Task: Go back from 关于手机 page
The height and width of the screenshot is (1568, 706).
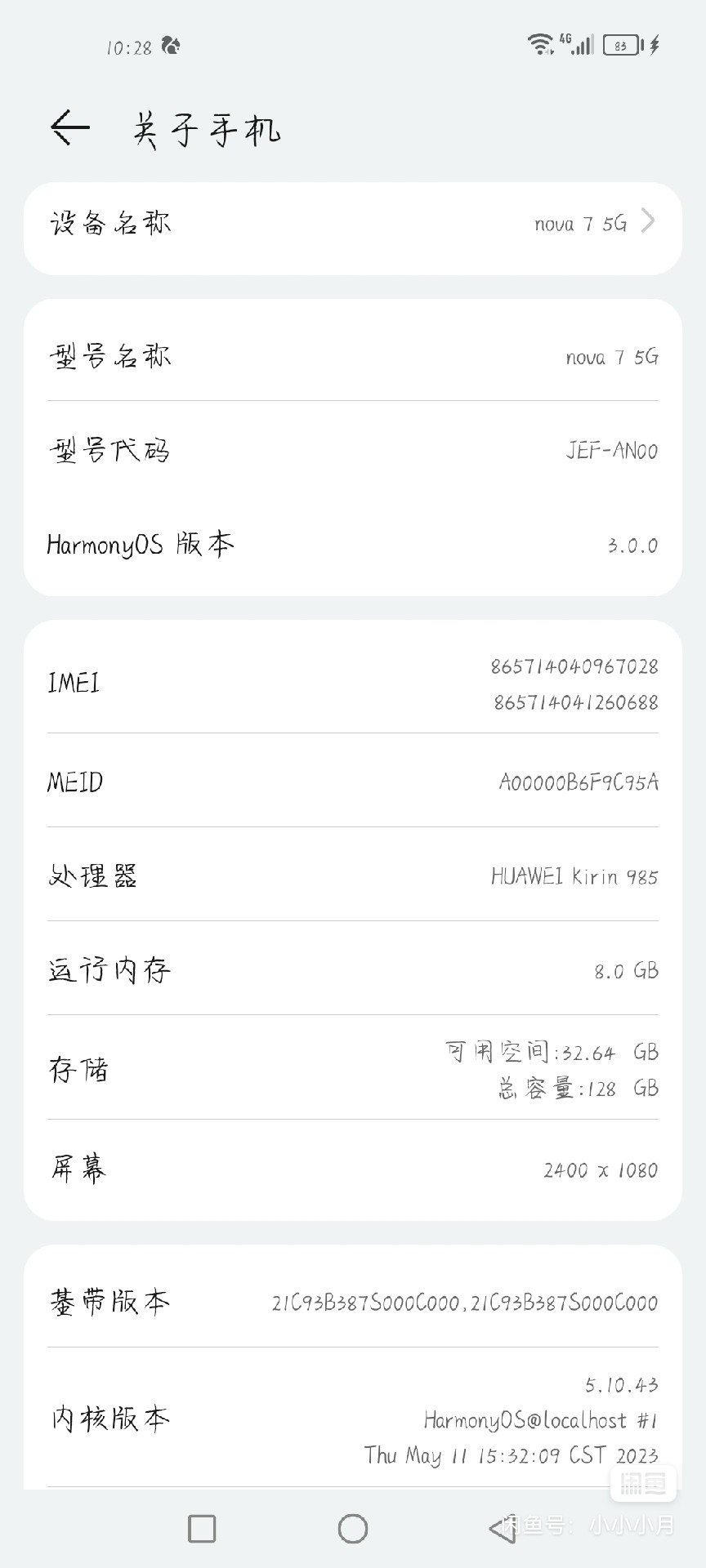Action: [70, 127]
